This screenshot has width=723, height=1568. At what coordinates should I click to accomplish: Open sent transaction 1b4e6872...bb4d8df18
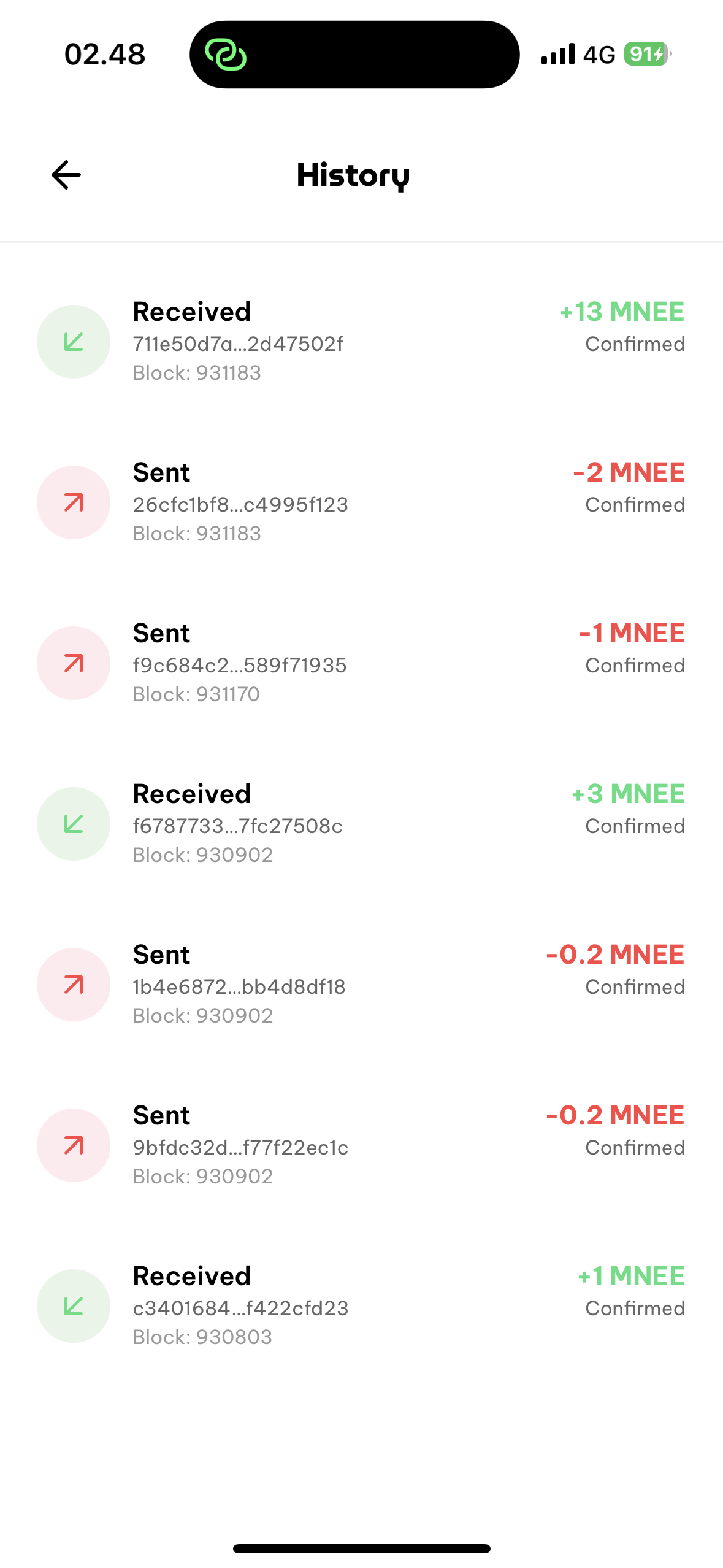(x=361, y=985)
